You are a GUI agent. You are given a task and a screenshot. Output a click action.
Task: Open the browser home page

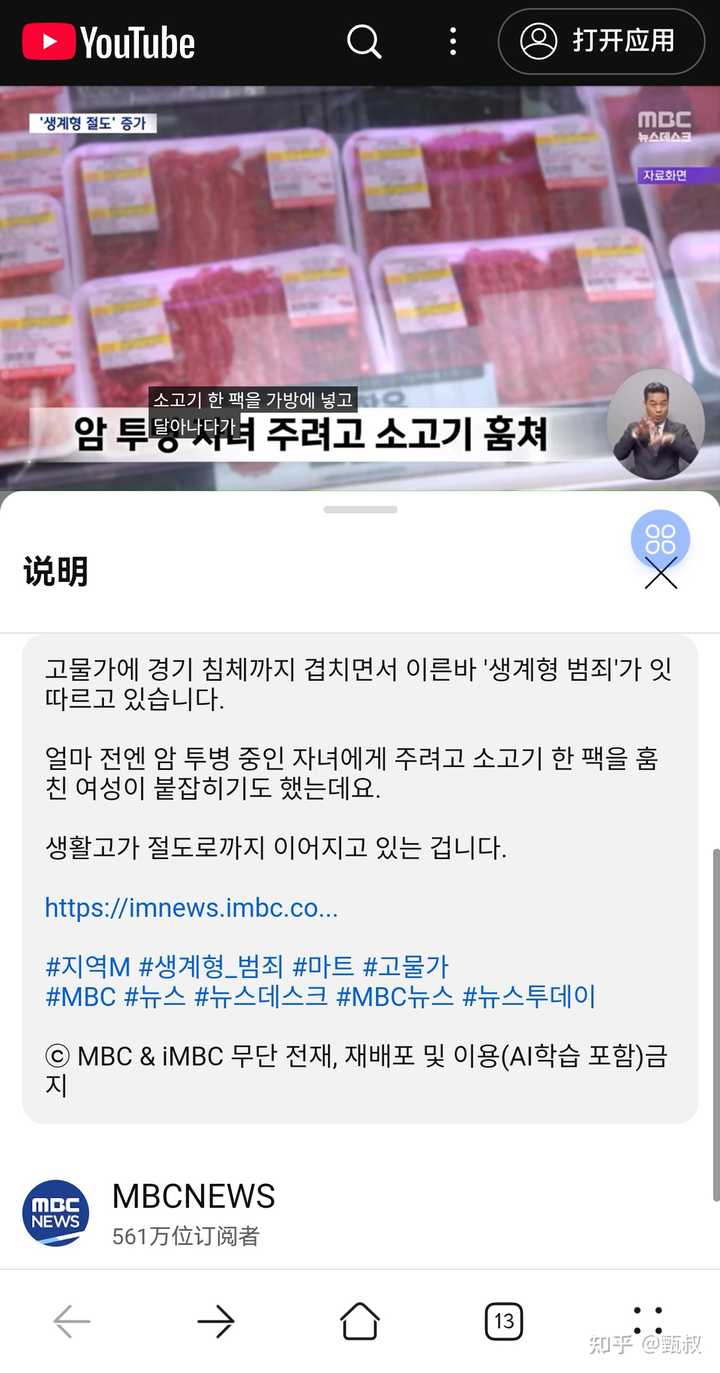coord(360,1321)
